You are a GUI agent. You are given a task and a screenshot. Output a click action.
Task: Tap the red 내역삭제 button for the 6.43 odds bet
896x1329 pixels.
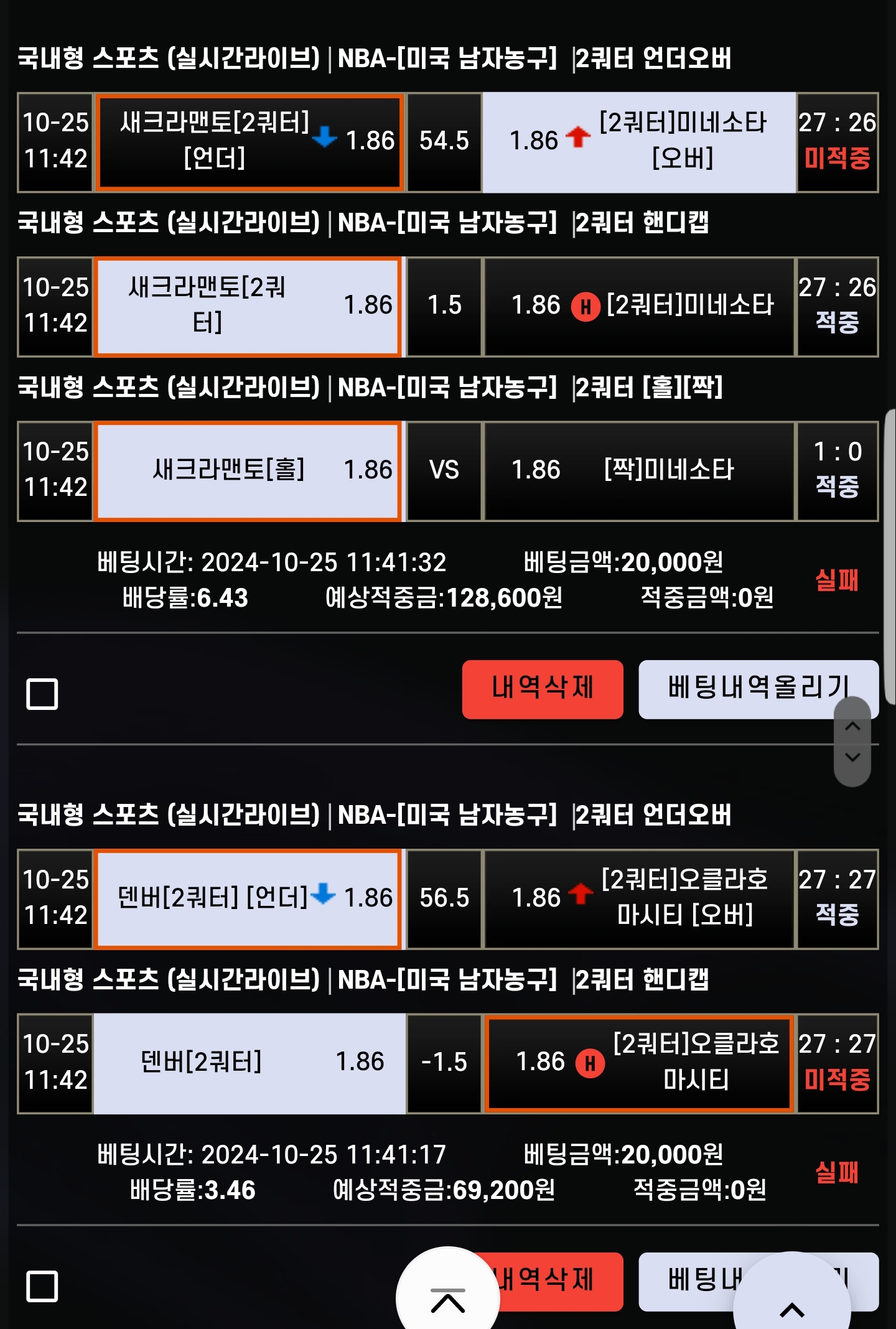coord(543,689)
